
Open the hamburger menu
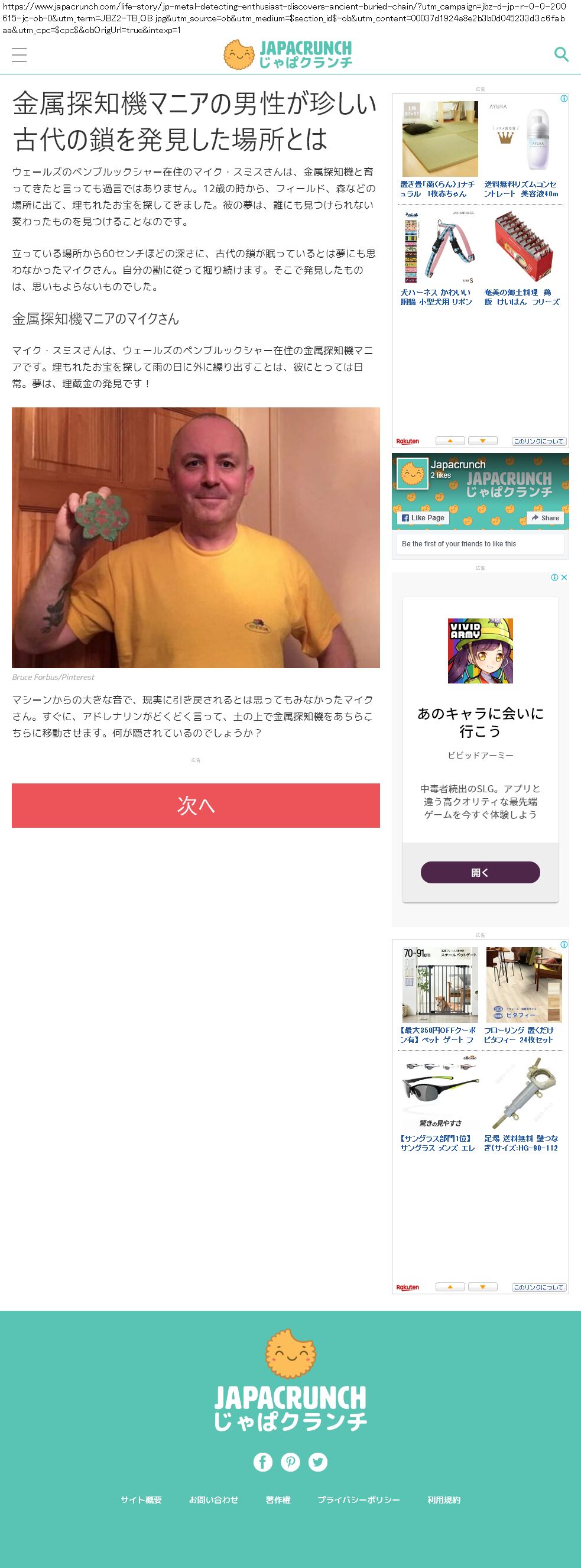point(20,55)
